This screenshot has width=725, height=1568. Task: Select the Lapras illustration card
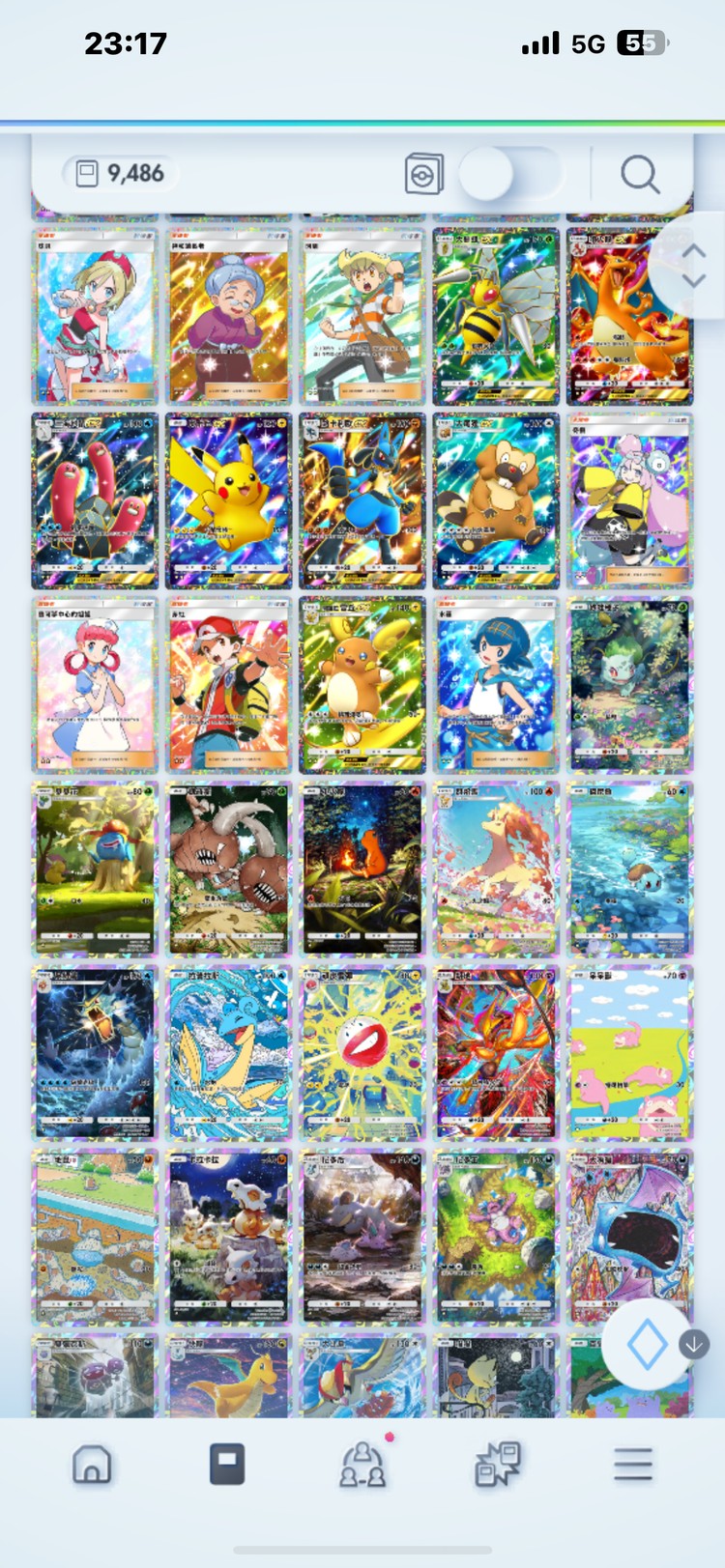tap(228, 1053)
